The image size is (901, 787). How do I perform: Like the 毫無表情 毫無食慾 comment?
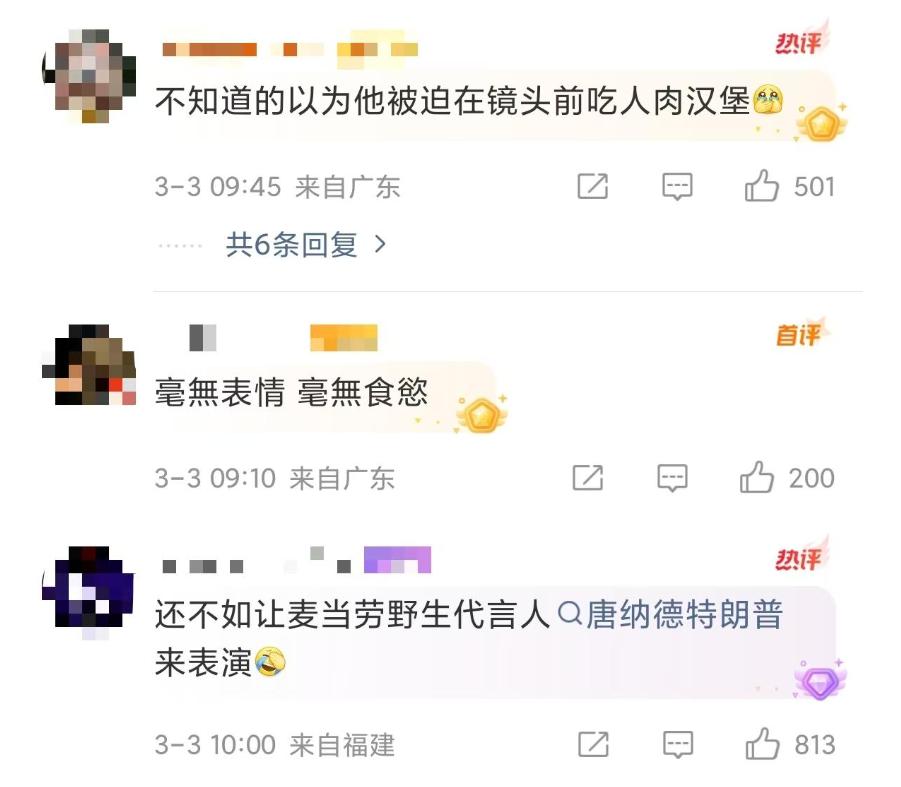click(x=758, y=478)
